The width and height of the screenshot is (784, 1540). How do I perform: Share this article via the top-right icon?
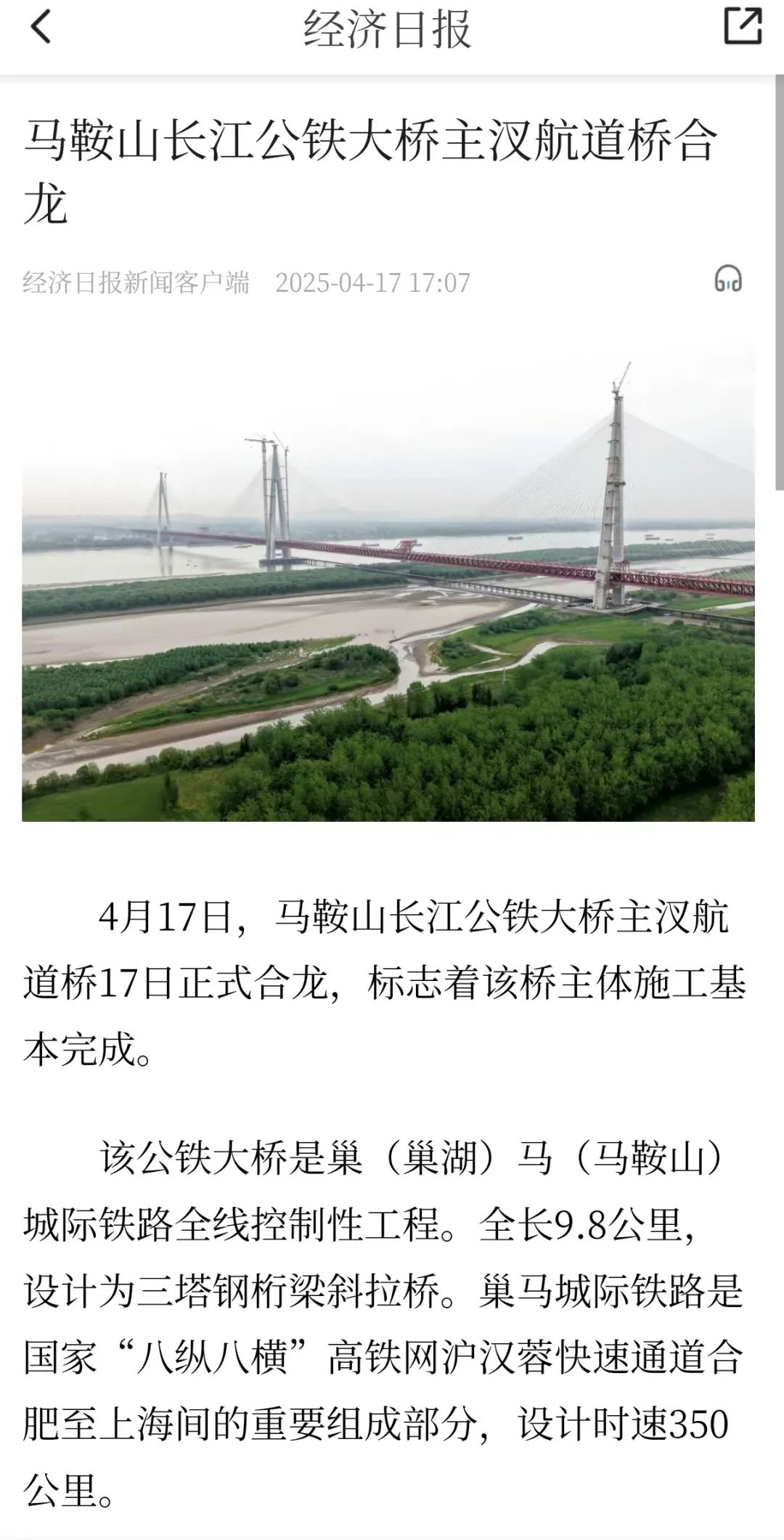pyautogui.click(x=743, y=27)
